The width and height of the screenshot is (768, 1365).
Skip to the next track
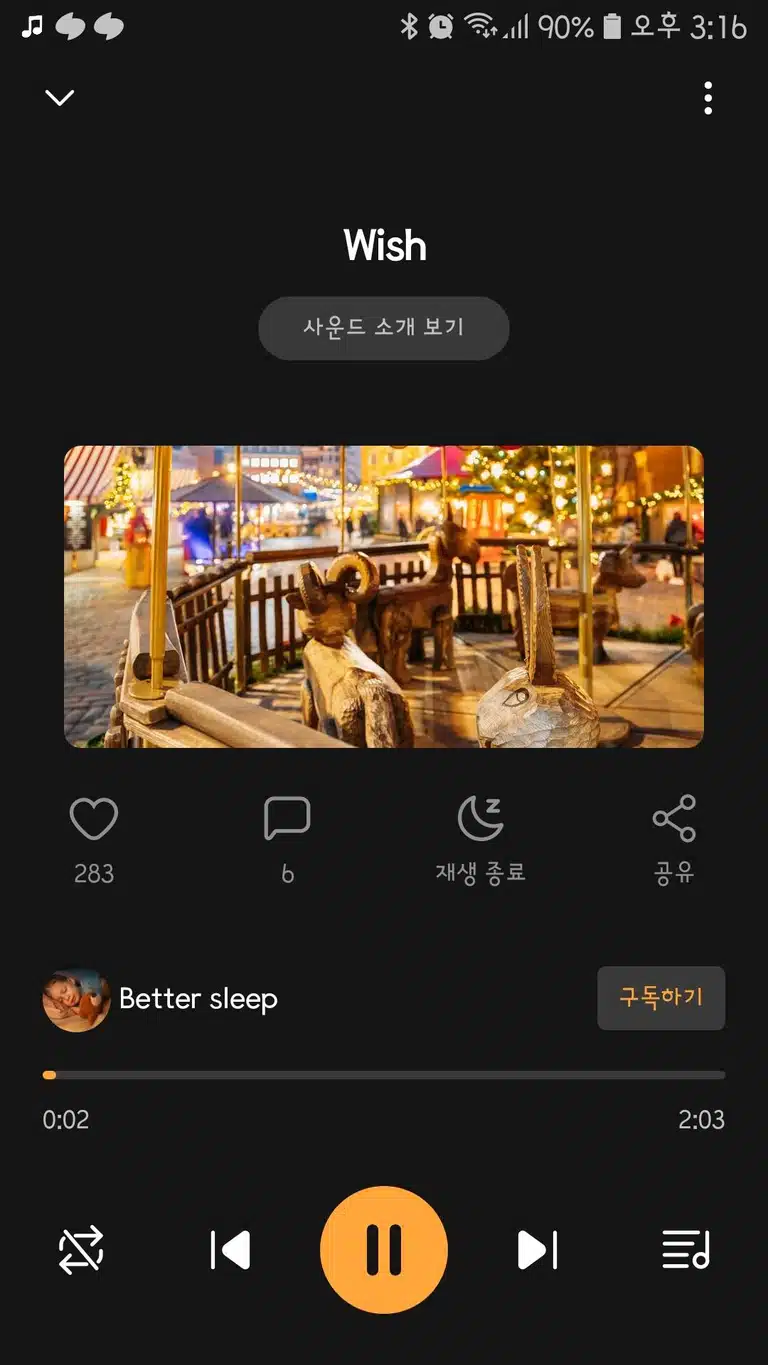pos(537,1250)
